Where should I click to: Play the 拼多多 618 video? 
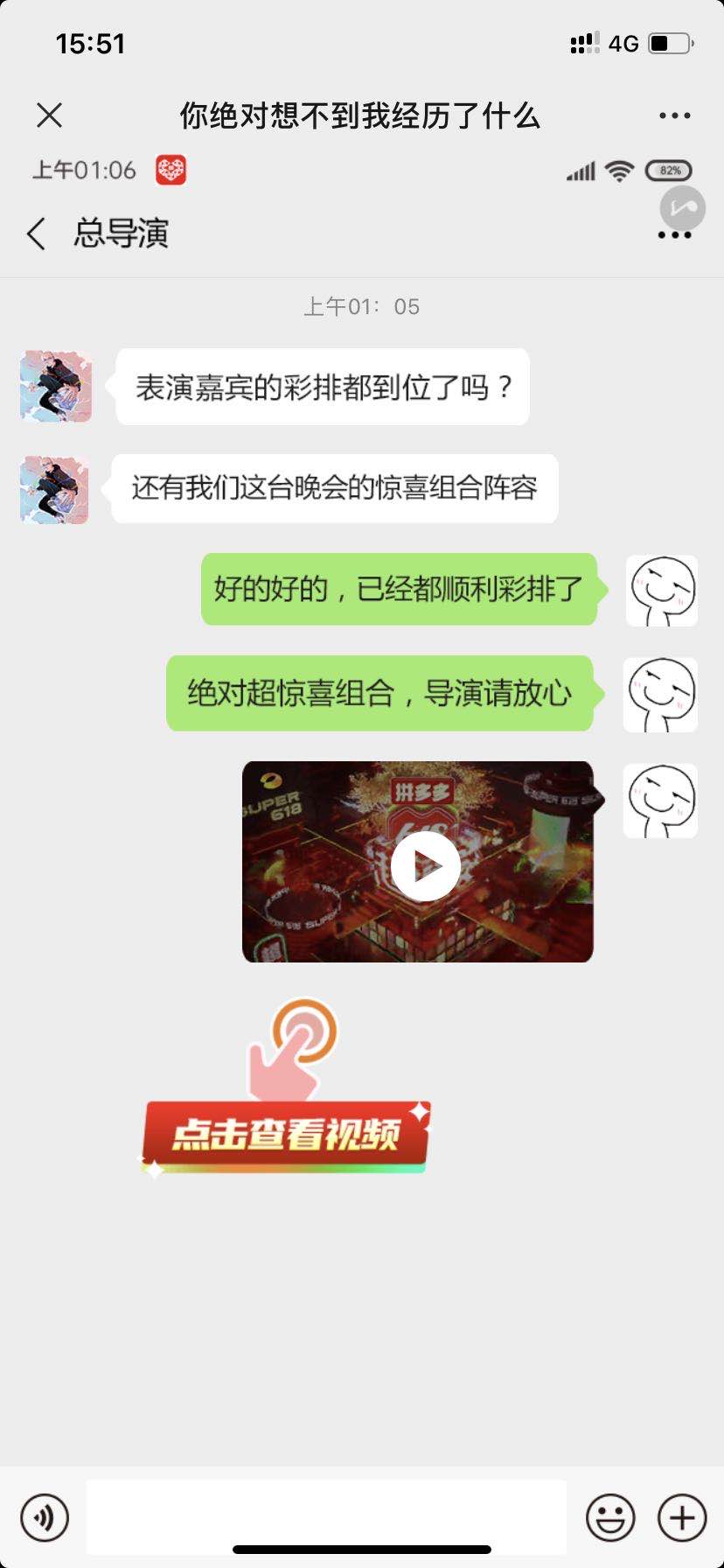(x=425, y=865)
